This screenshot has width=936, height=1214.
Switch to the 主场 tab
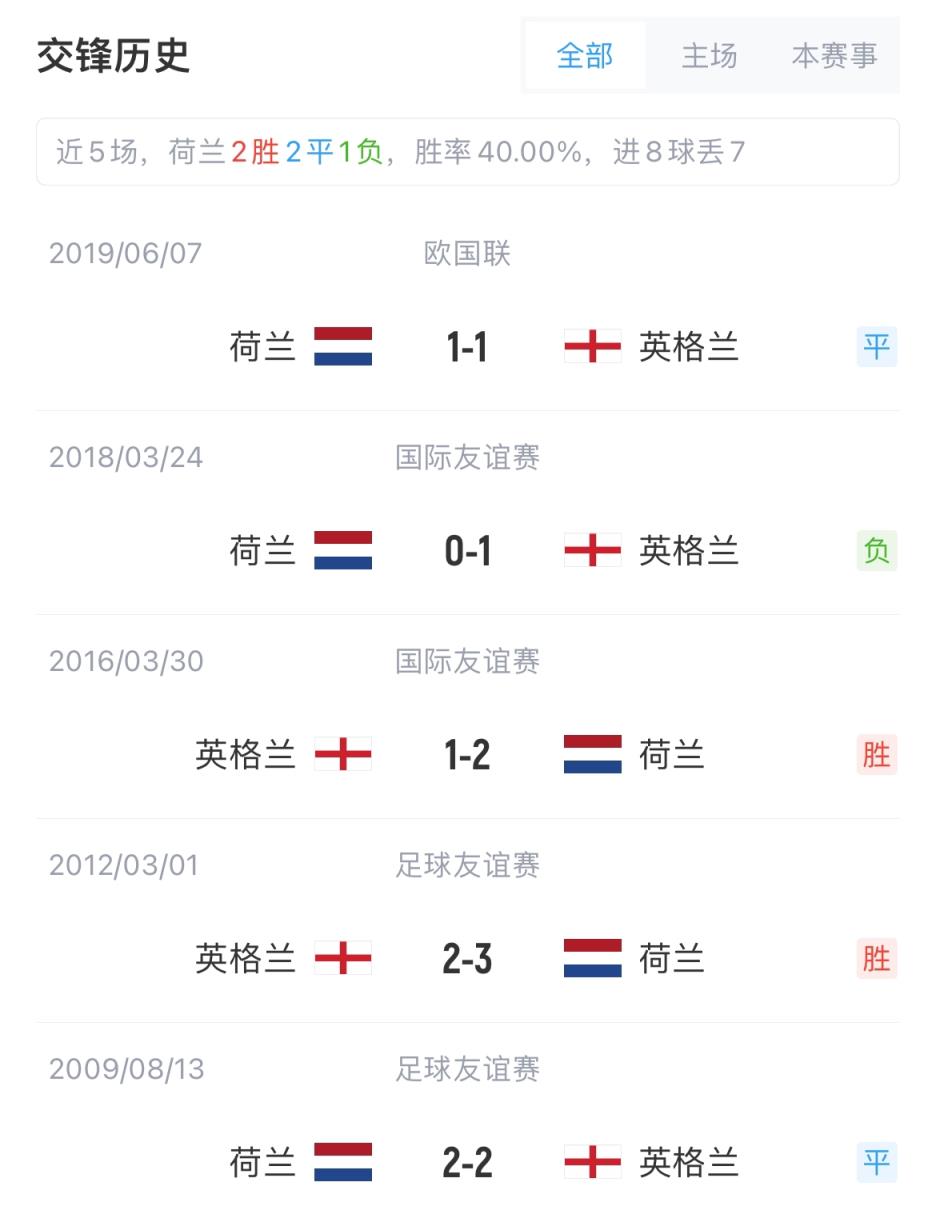coord(709,56)
